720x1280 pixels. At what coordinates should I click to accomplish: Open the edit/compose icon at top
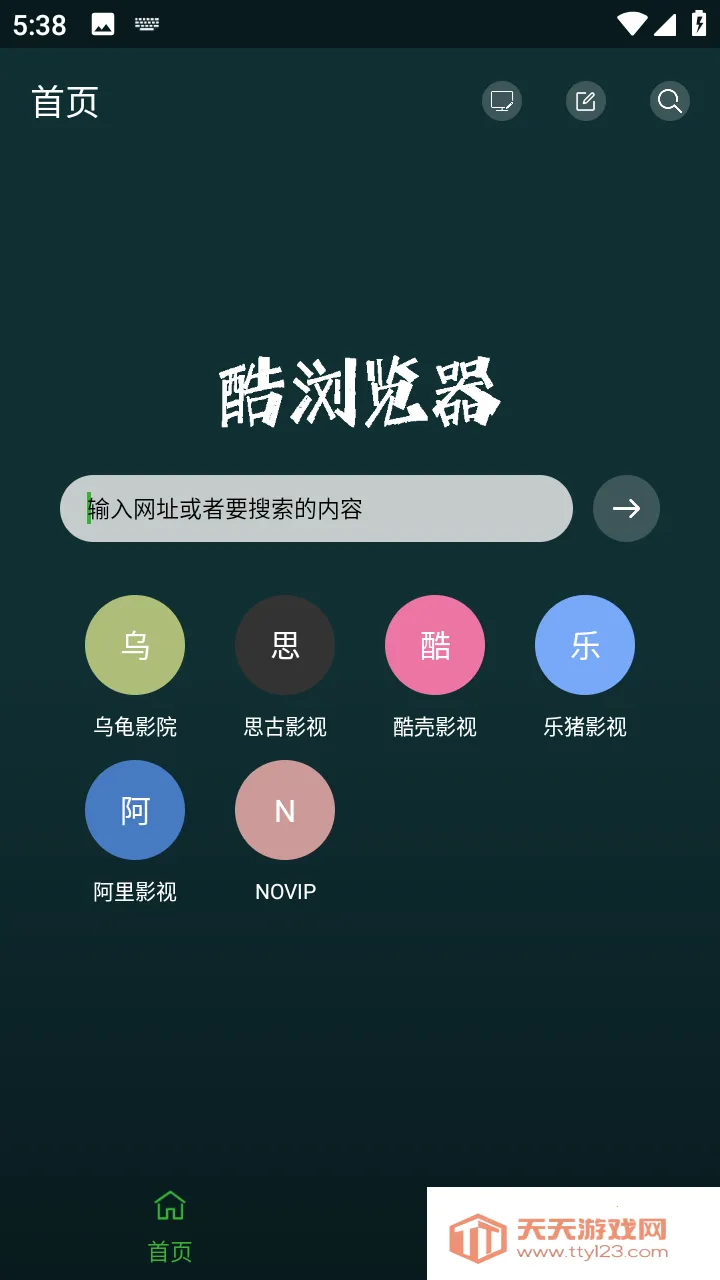(x=586, y=100)
